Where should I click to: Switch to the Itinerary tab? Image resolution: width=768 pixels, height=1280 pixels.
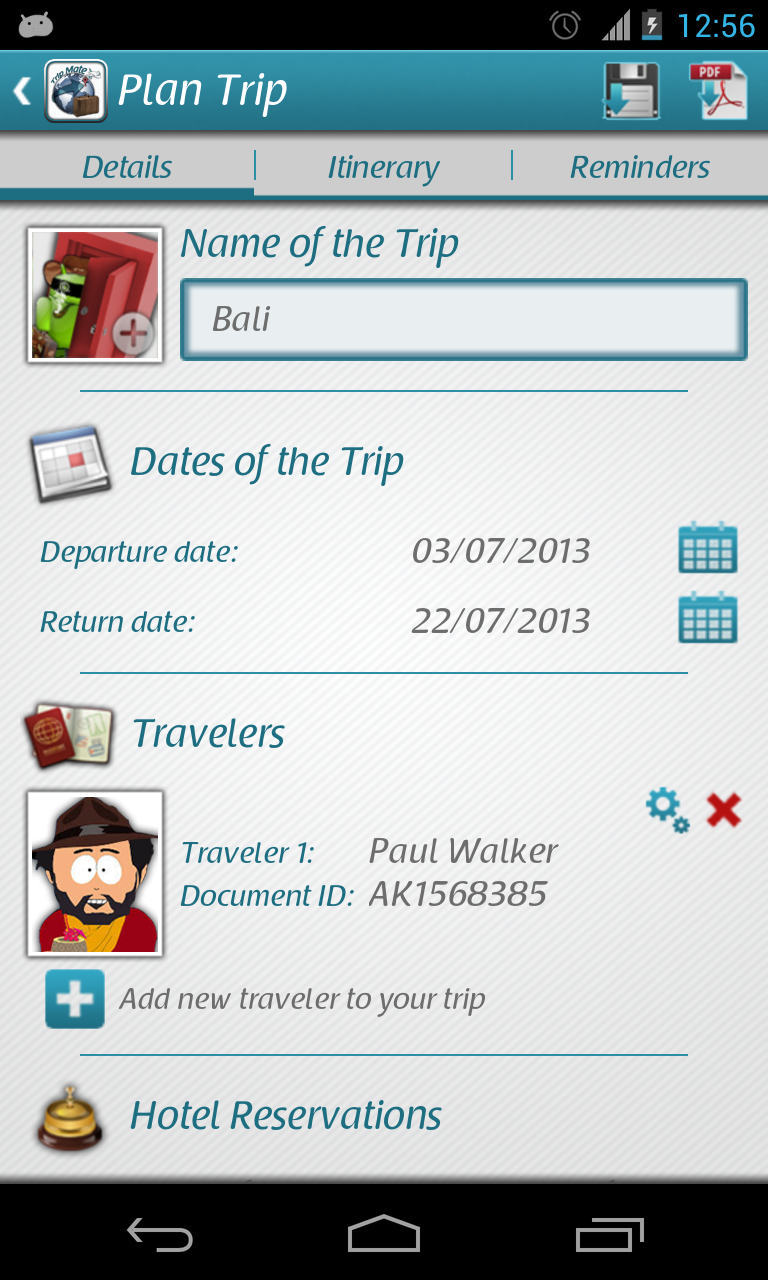(x=383, y=167)
